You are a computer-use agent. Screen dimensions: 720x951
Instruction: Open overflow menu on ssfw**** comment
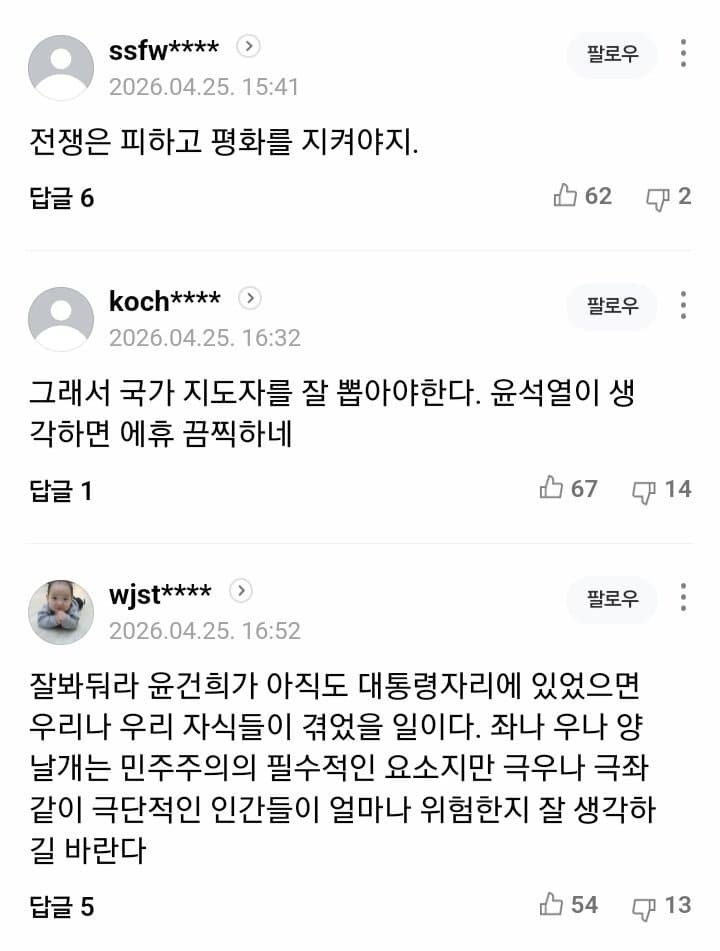pos(684,54)
